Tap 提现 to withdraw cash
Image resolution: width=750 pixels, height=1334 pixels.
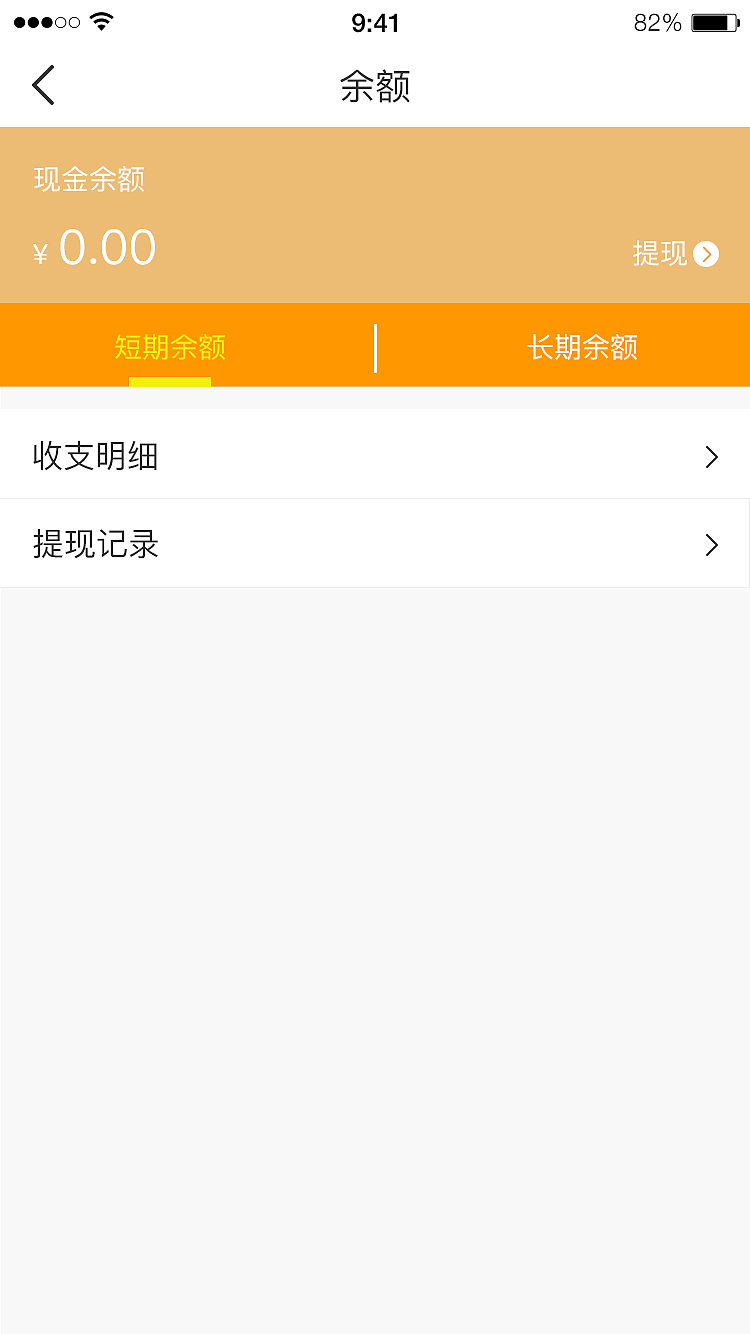click(x=663, y=254)
